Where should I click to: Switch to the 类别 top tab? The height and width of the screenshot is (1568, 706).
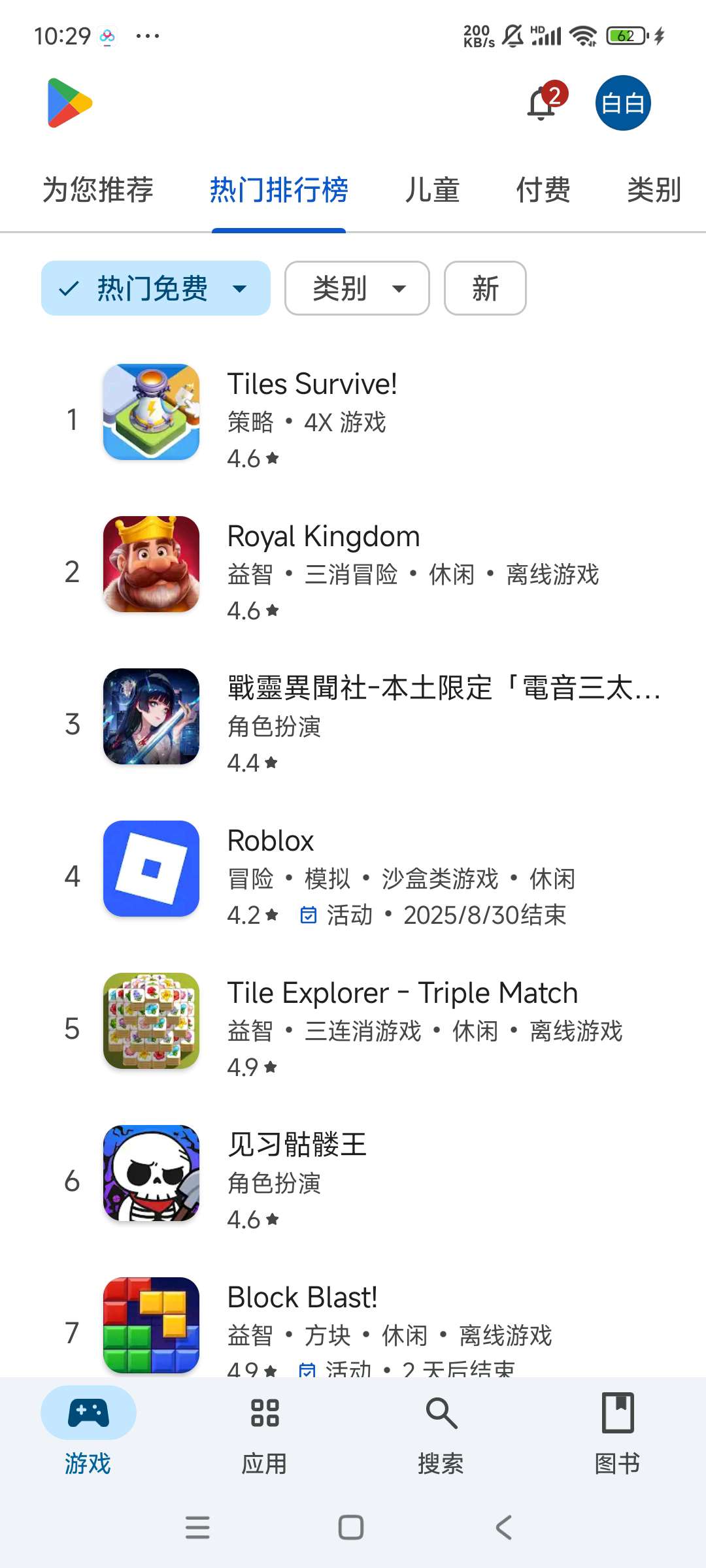click(654, 190)
